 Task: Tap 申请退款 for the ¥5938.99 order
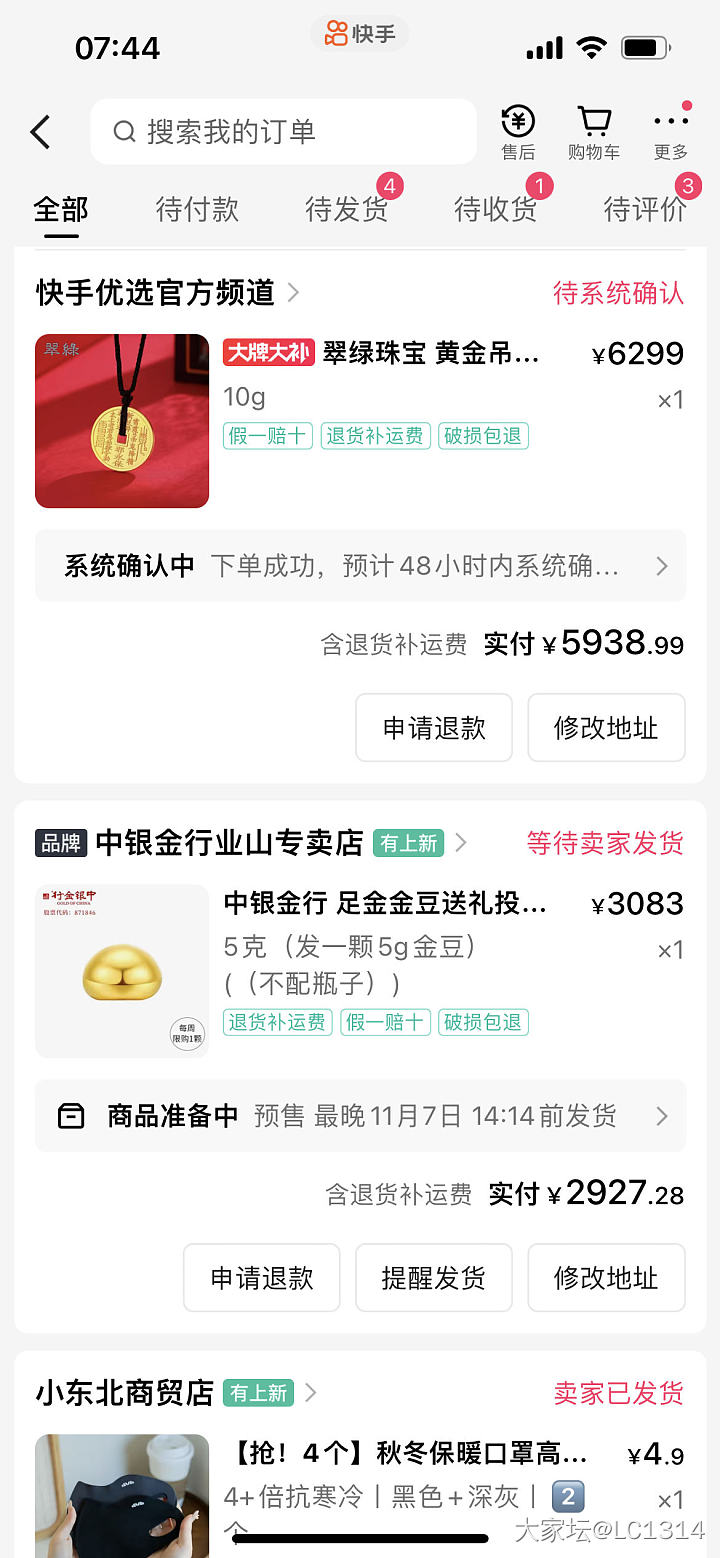pos(434,728)
